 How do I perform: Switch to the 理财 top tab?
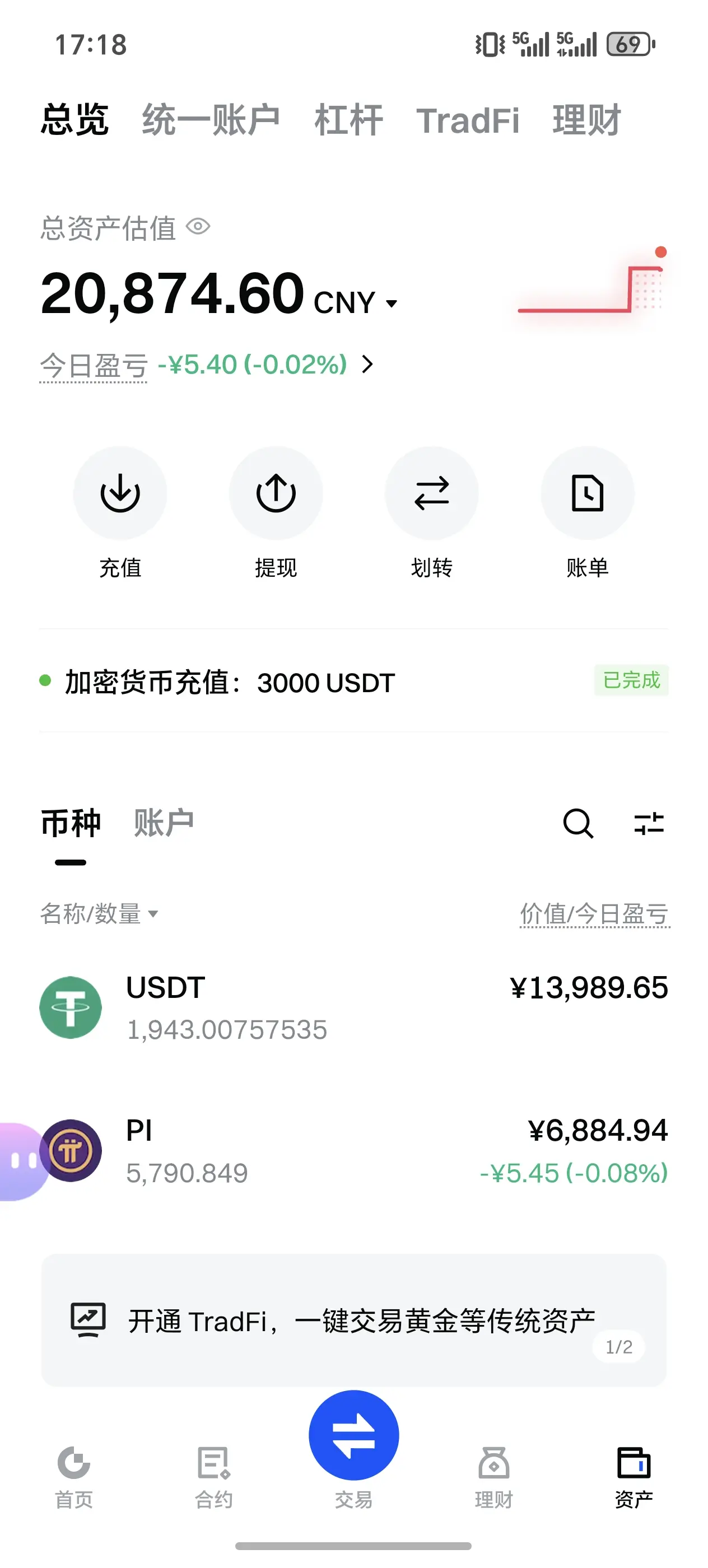pos(586,120)
